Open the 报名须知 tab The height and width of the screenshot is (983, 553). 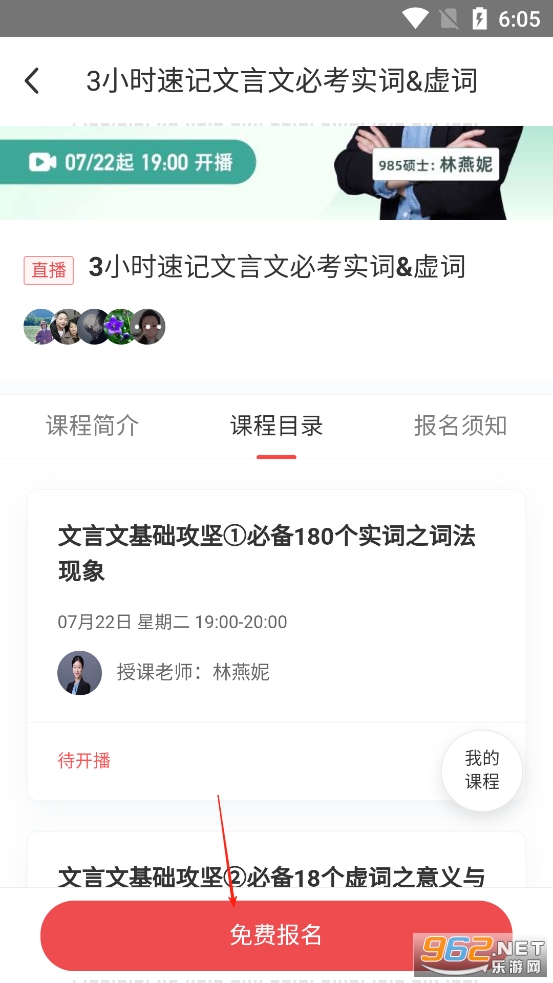pyautogui.click(x=460, y=426)
